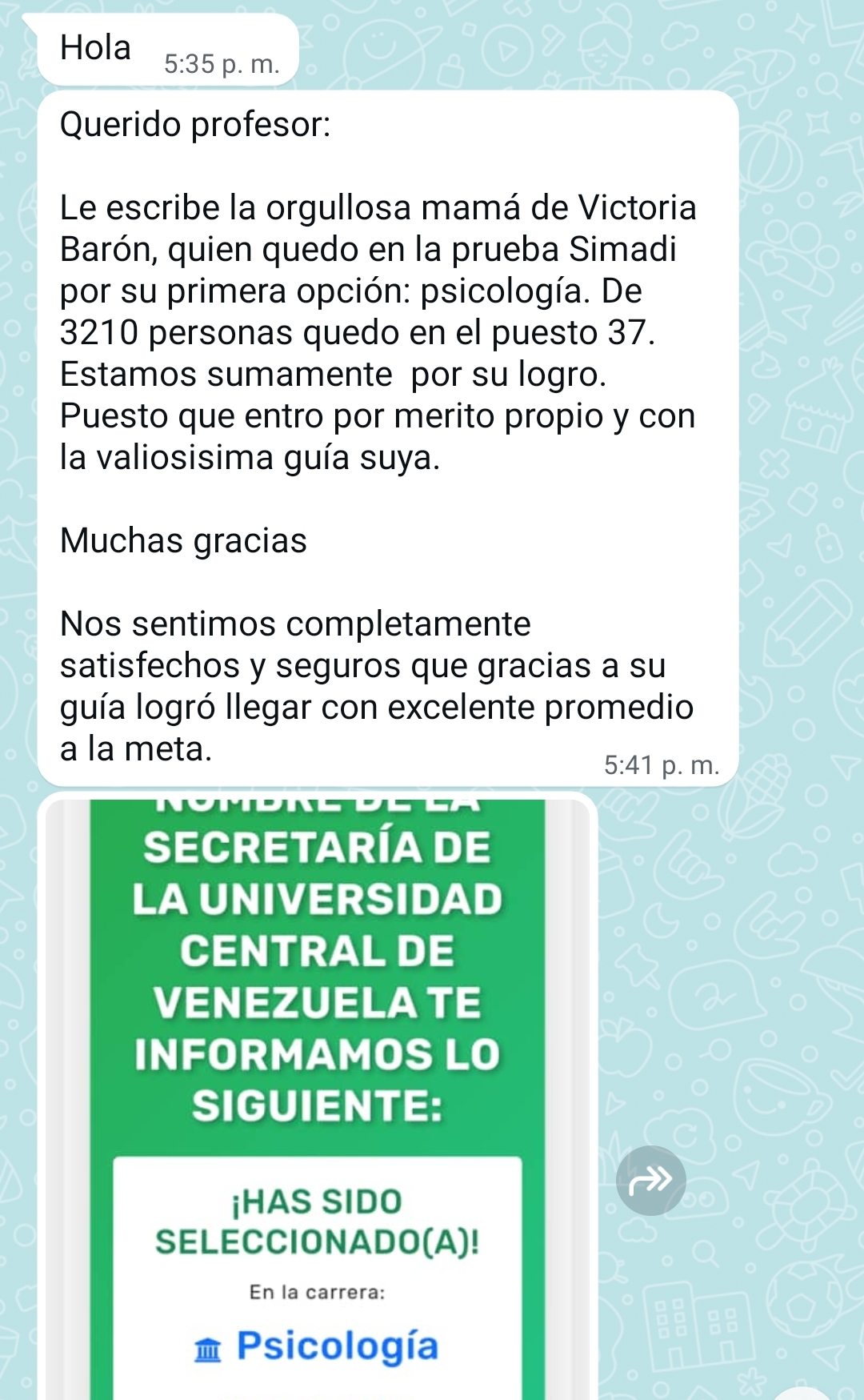
Task: Tap the 5:41 p. m. timestamp
Action: click(x=662, y=764)
